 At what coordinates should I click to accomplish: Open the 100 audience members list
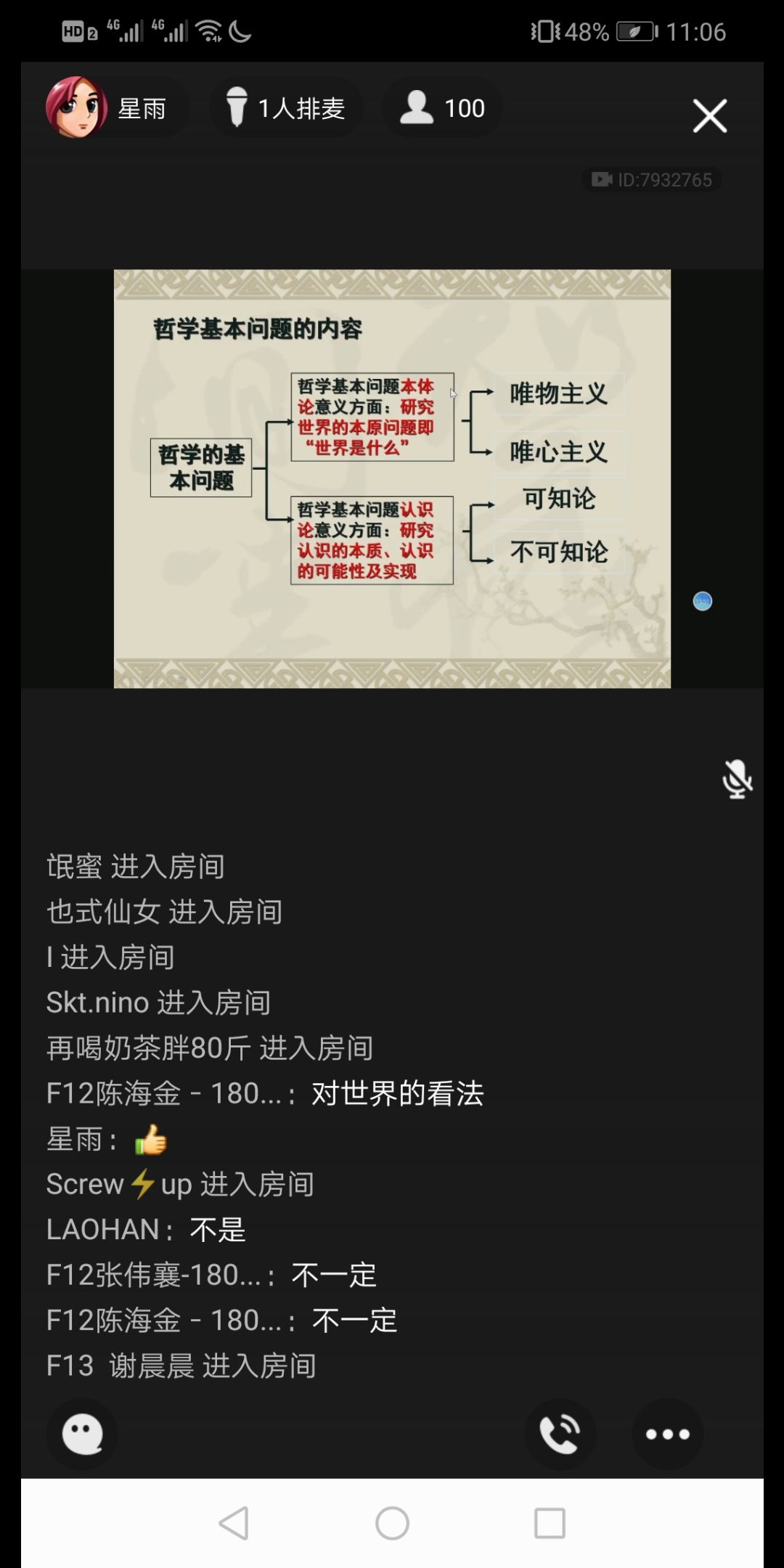tap(442, 109)
